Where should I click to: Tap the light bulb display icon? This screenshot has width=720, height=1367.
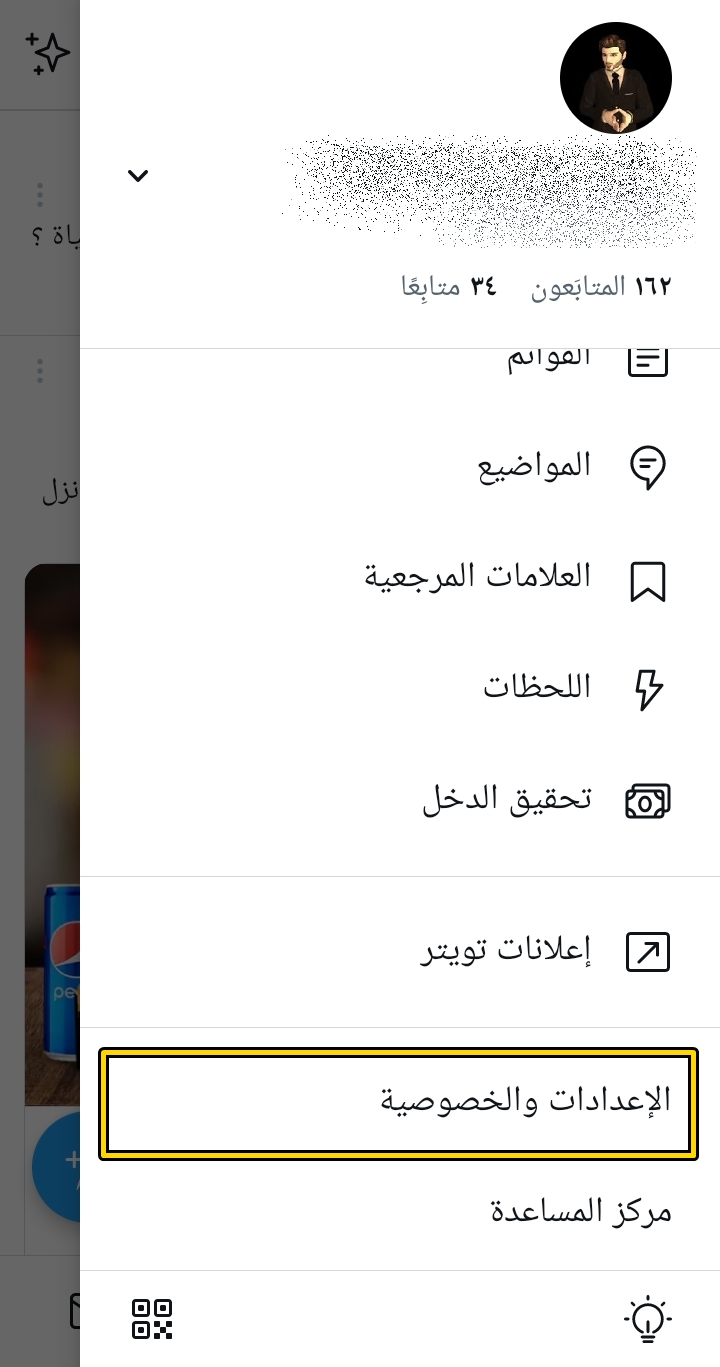pyautogui.click(x=647, y=1319)
